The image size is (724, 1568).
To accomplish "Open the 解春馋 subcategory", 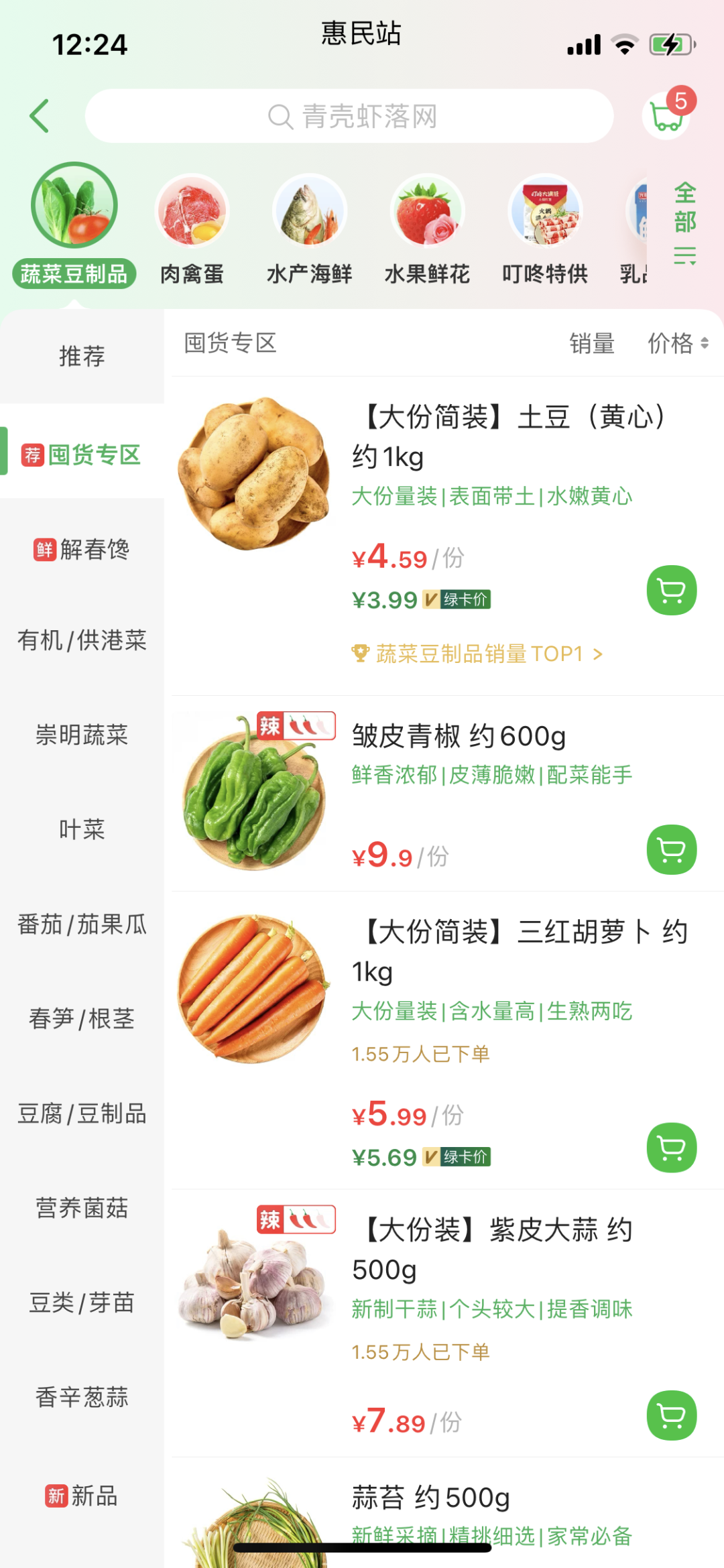I will pos(82,549).
